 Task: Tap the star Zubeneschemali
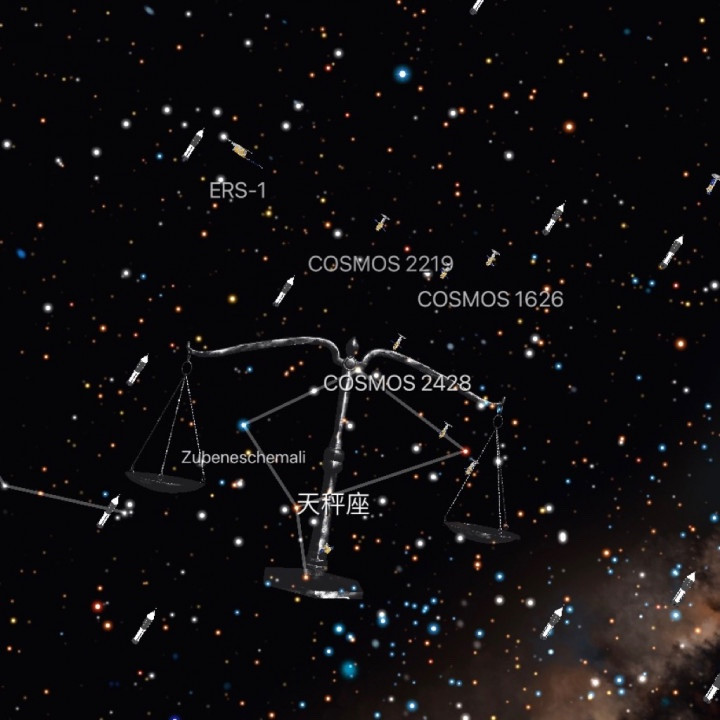point(243,457)
